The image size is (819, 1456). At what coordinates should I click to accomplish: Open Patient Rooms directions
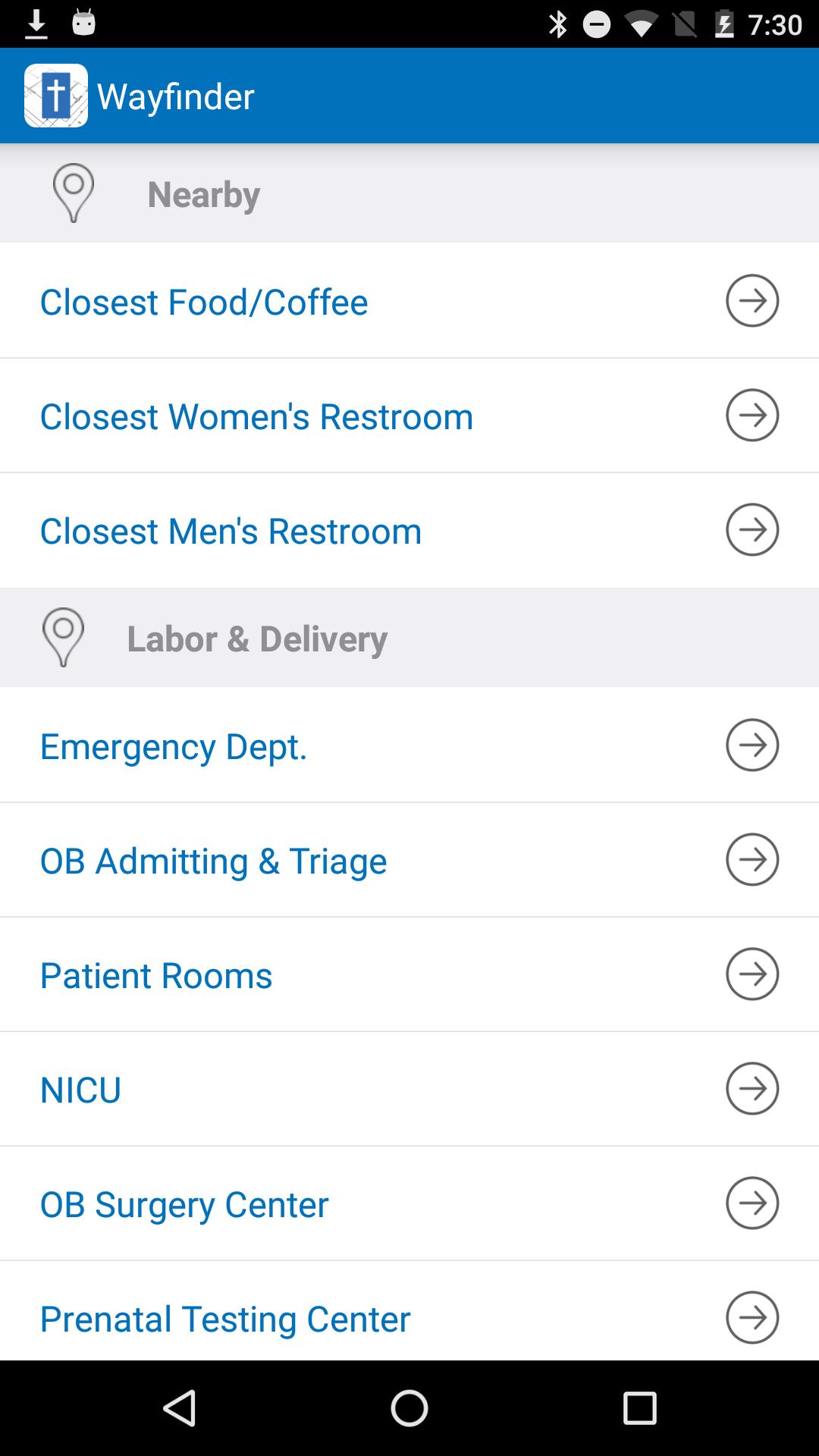[x=156, y=974]
